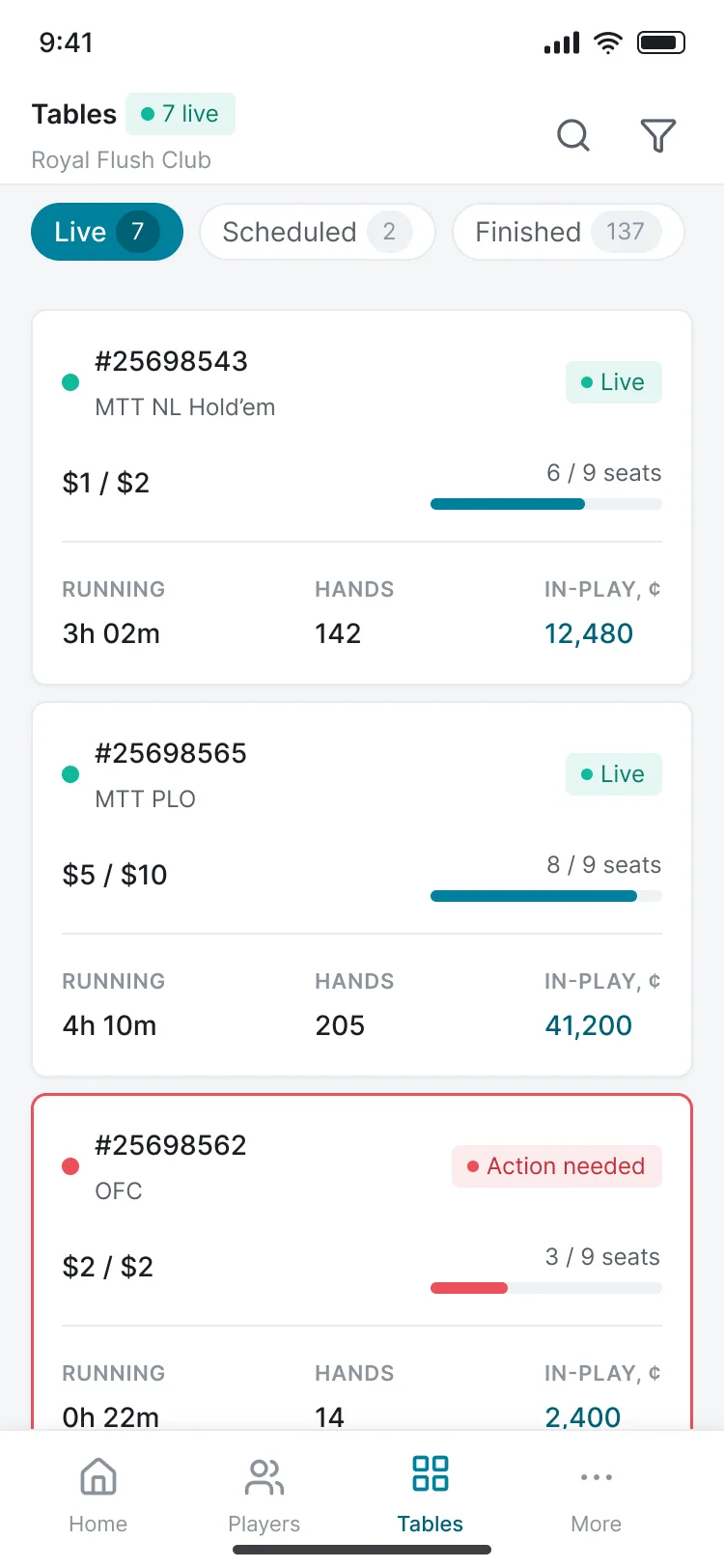Open the filter funnel icon
This screenshot has height=1568, width=724.
point(658,135)
